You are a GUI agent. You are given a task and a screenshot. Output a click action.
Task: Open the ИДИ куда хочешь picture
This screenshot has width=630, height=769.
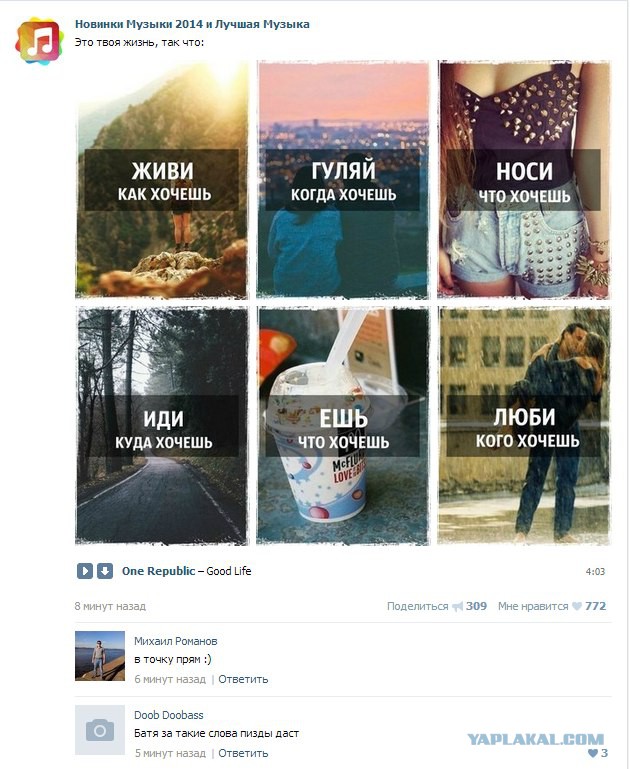tap(161, 425)
